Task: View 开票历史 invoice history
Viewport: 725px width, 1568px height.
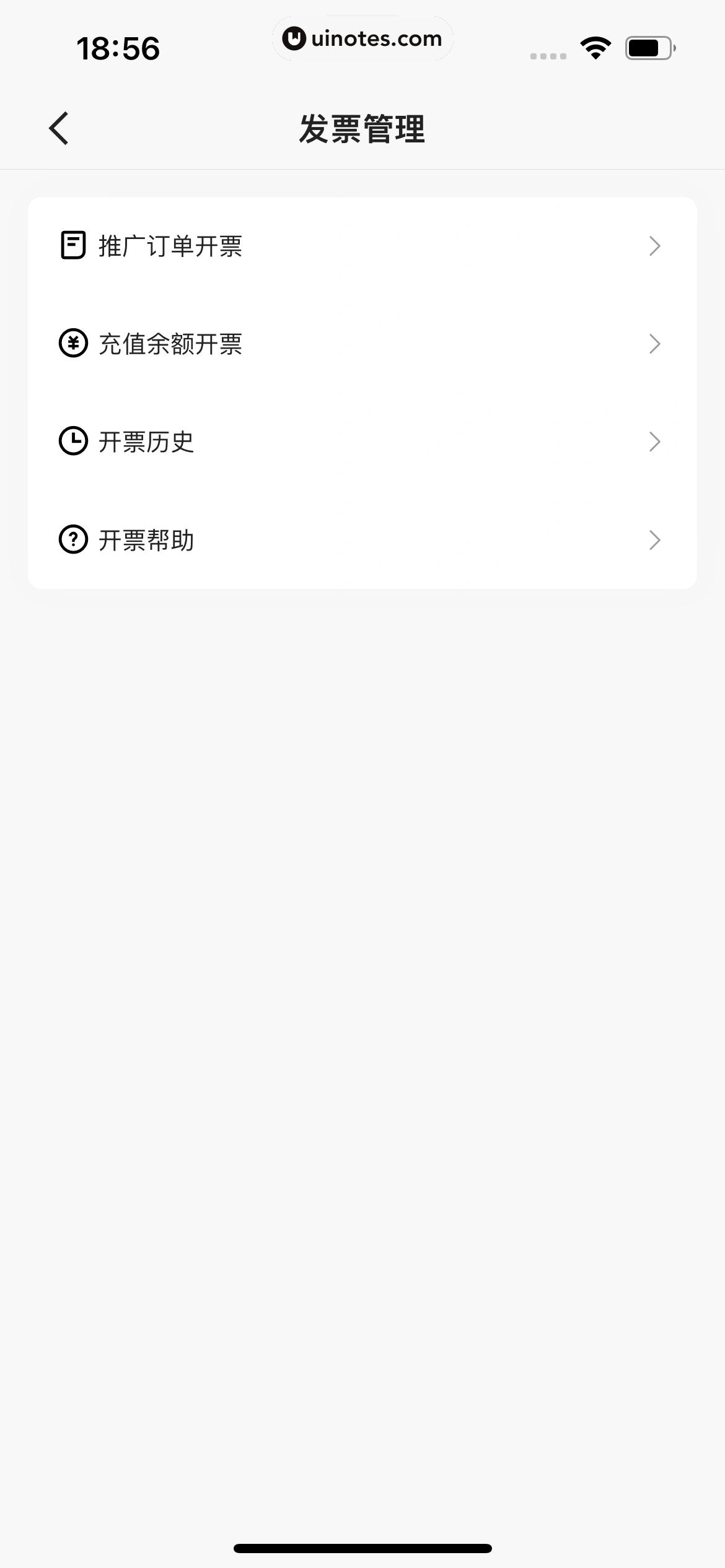Action: click(x=362, y=442)
